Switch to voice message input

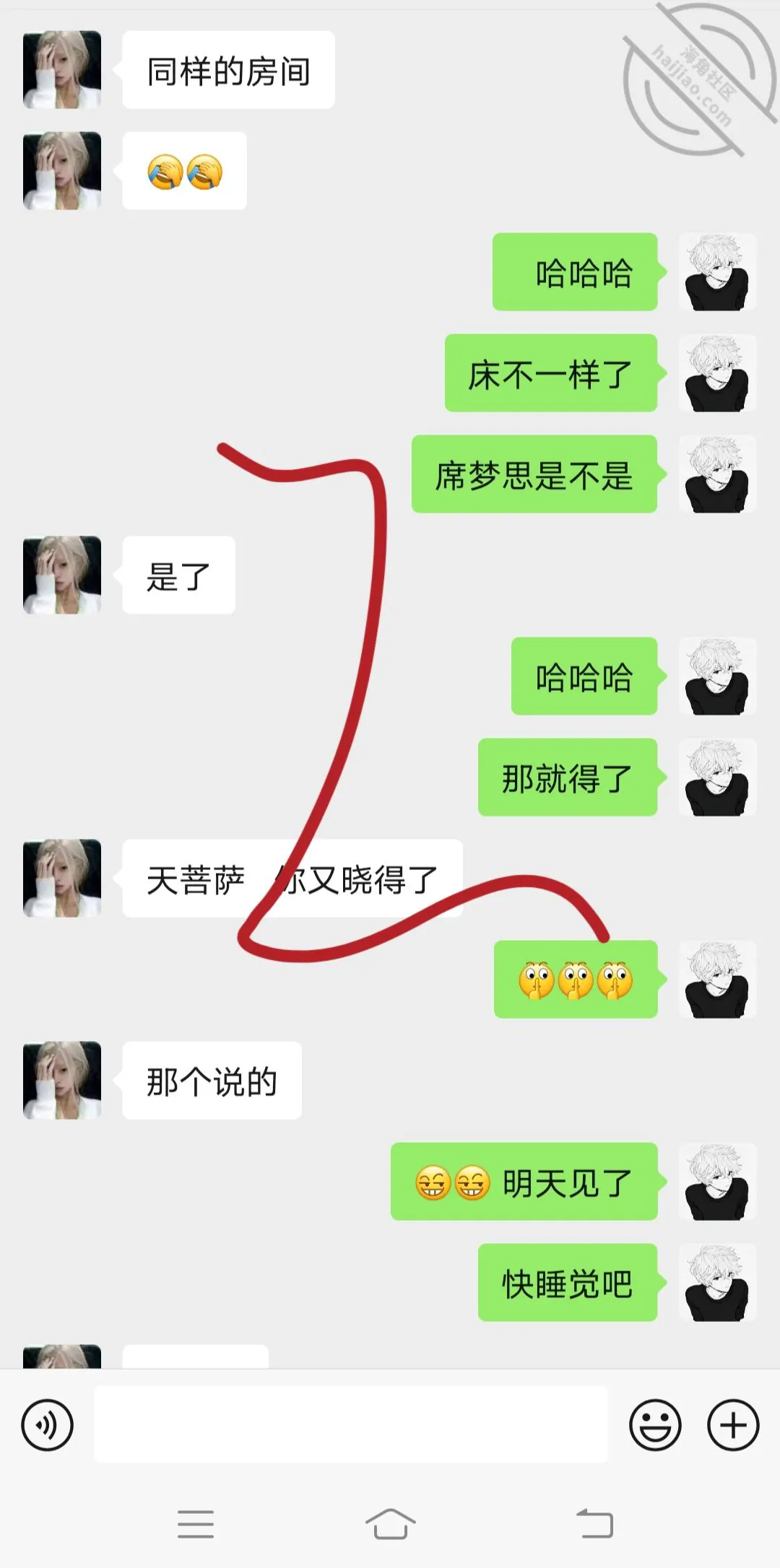click(48, 1425)
